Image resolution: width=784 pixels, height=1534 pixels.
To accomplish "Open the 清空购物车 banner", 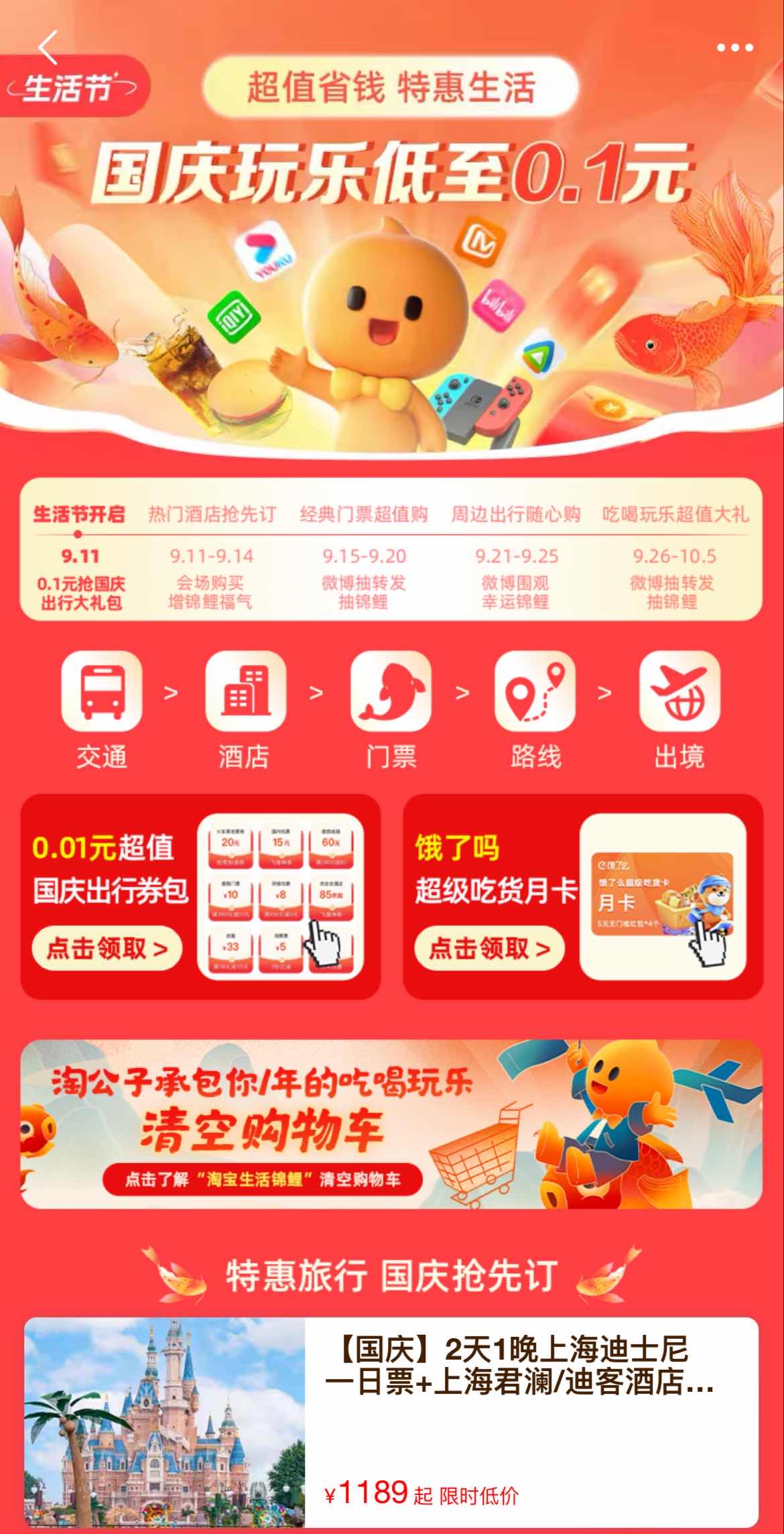I will (x=391, y=1124).
